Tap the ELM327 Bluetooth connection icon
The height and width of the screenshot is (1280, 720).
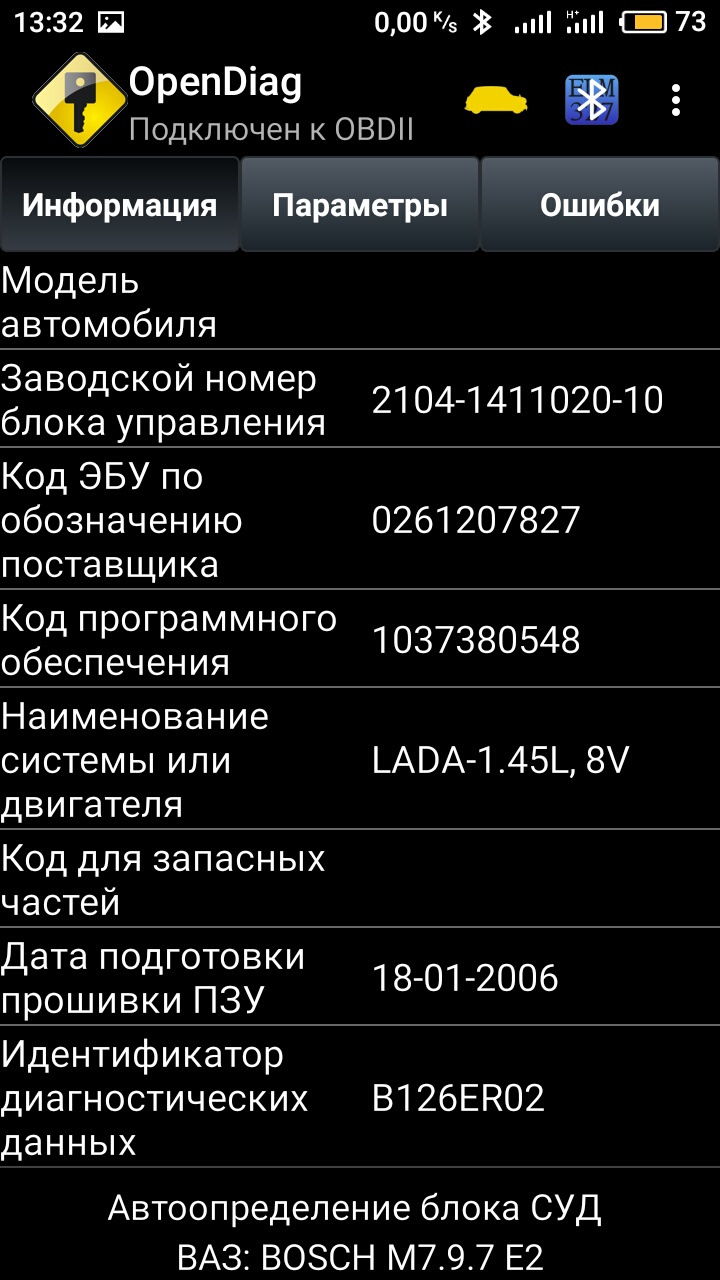coord(591,100)
